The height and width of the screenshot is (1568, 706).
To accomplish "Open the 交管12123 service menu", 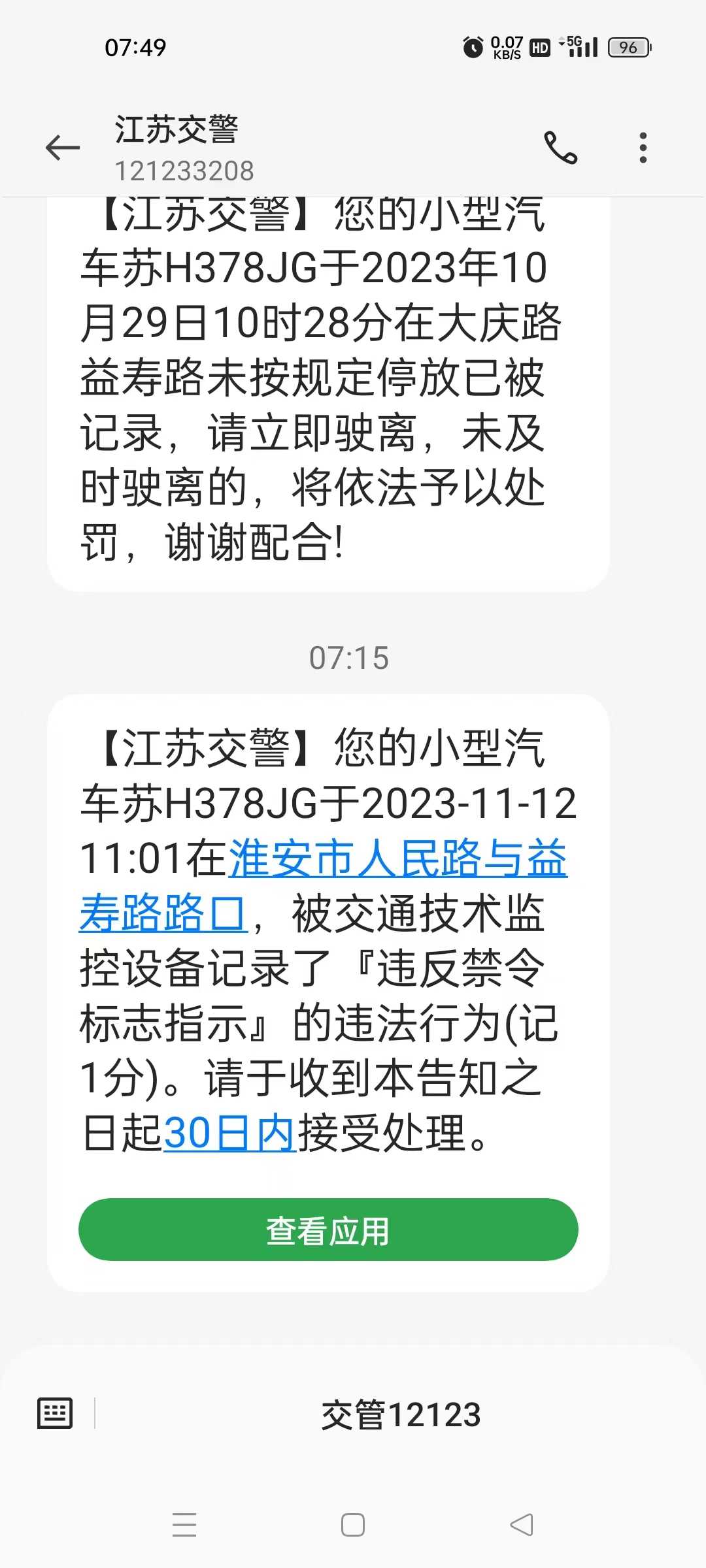I will [401, 1414].
